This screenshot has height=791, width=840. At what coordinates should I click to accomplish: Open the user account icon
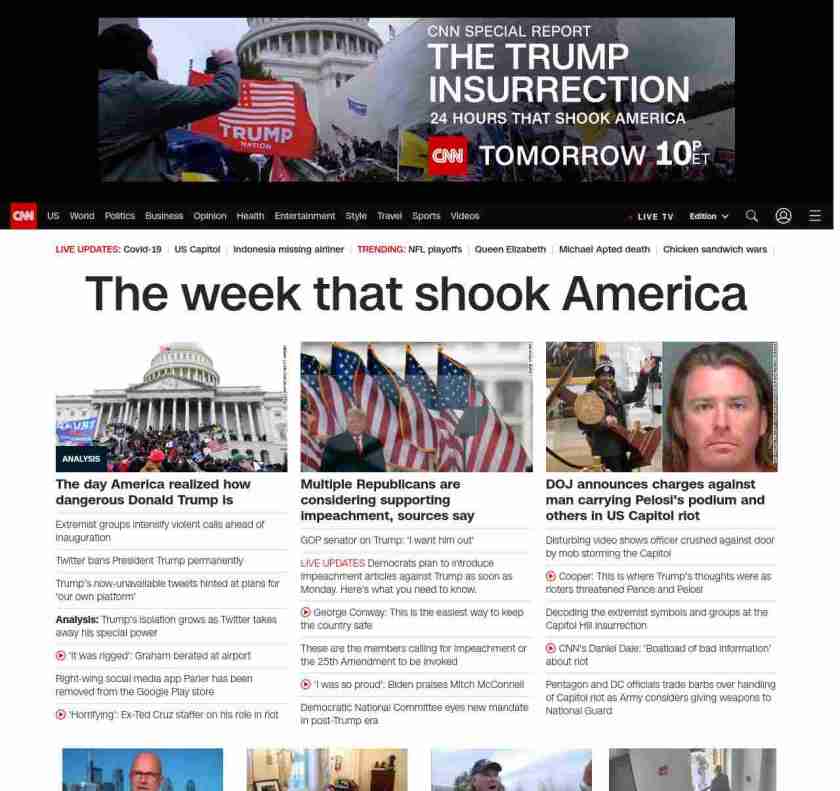(x=783, y=216)
